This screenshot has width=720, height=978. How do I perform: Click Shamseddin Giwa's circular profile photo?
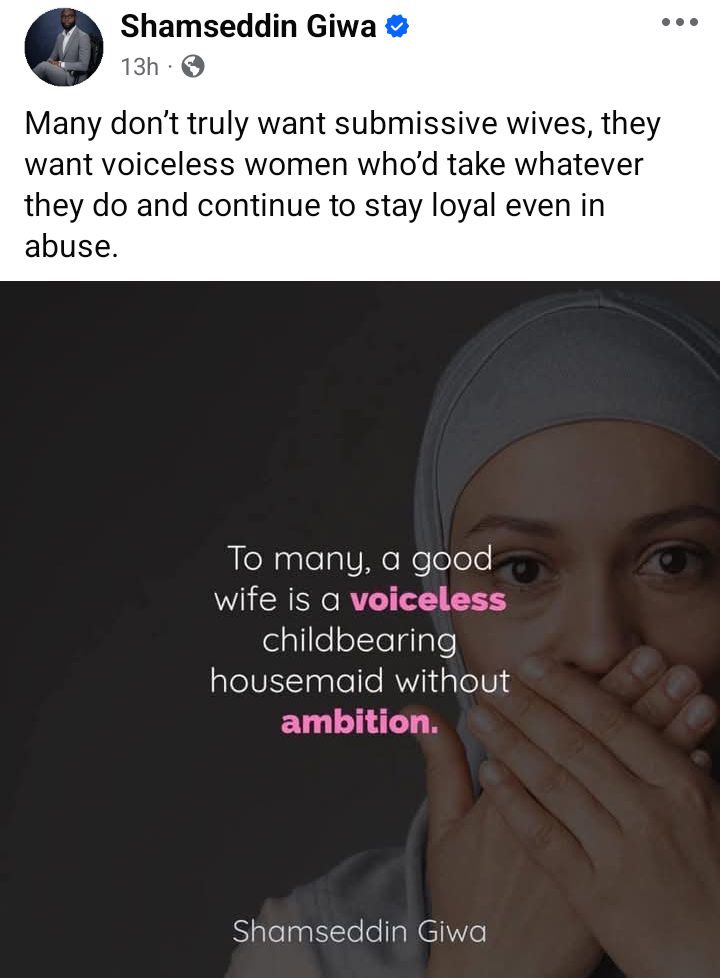click(63, 45)
